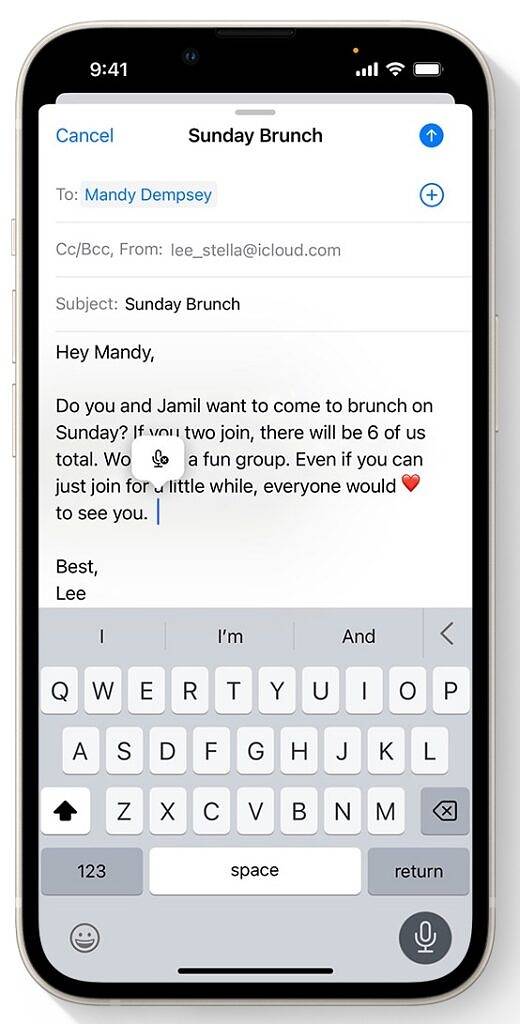Send the email with the blue arrow
The height and width of the screenshot is (1024, 520).
pos(431,136)
